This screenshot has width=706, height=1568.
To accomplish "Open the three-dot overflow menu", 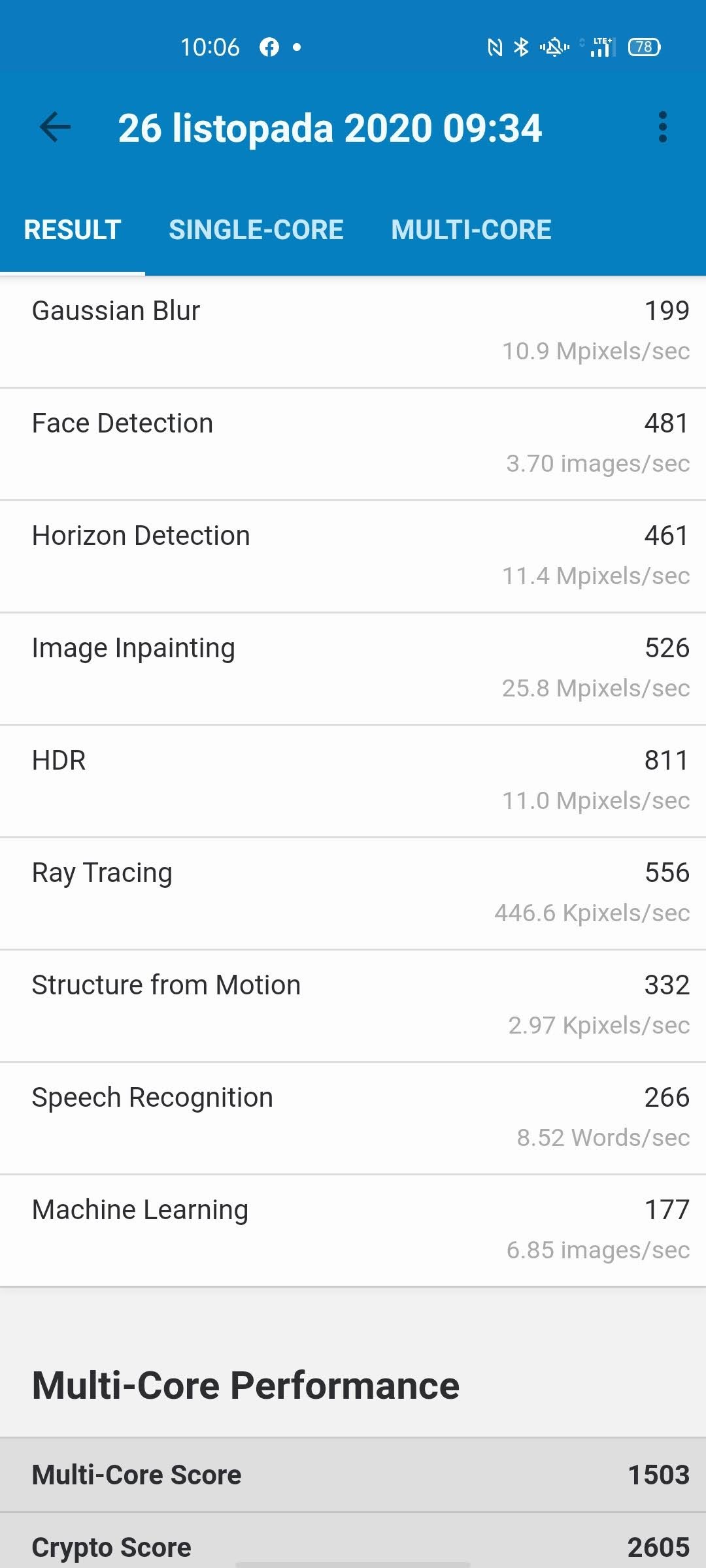I will (662, 127).
